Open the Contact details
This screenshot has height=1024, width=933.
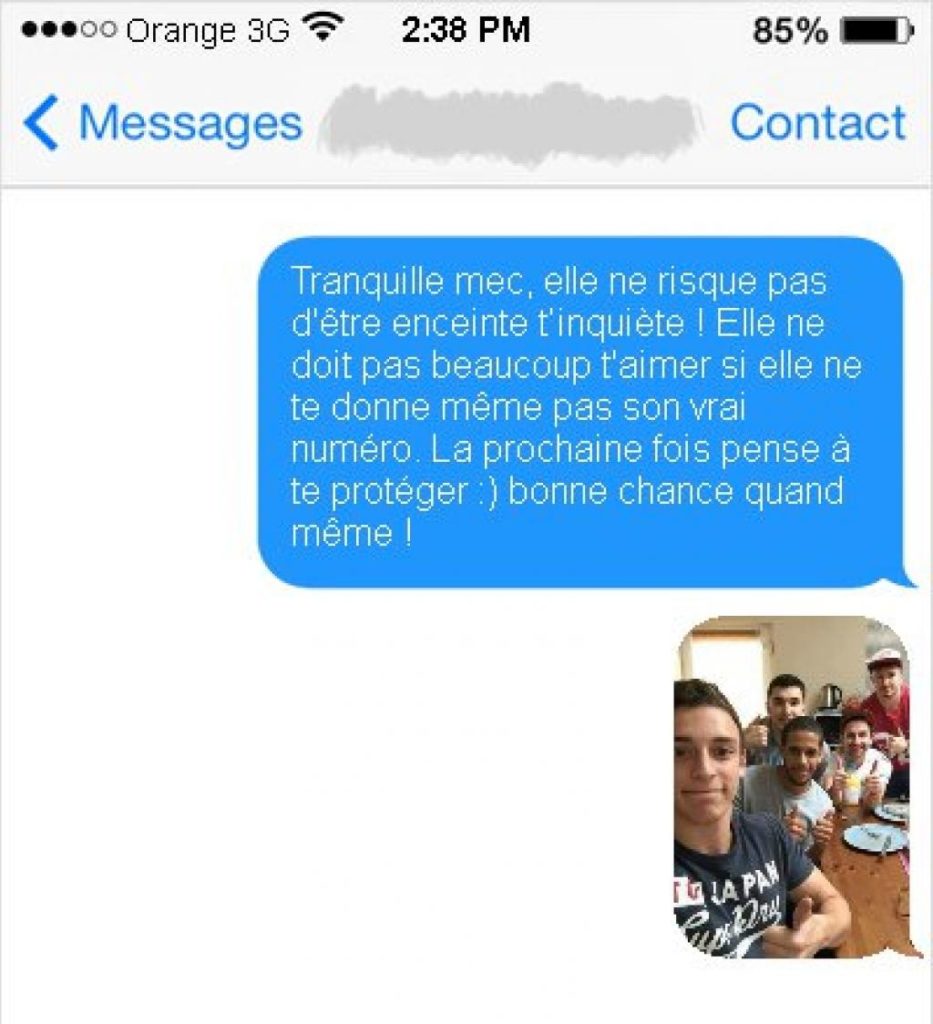click(x=817, y=123)
